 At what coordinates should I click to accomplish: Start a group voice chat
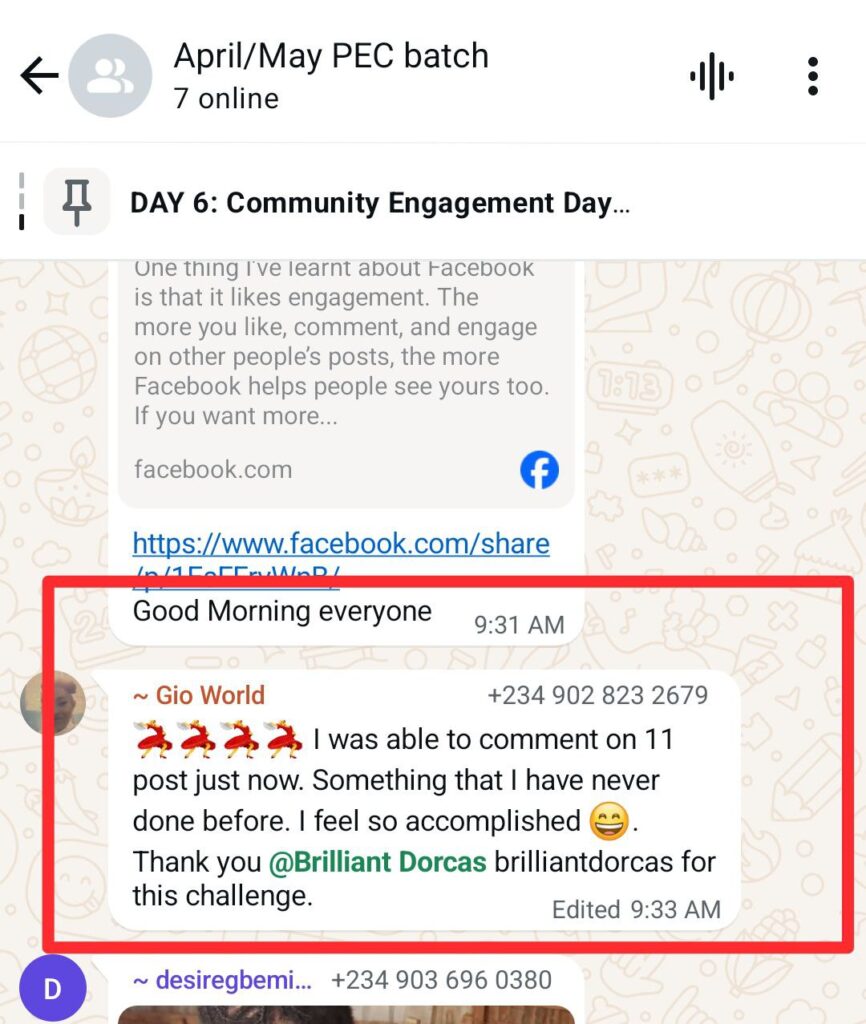click(712, 77)
